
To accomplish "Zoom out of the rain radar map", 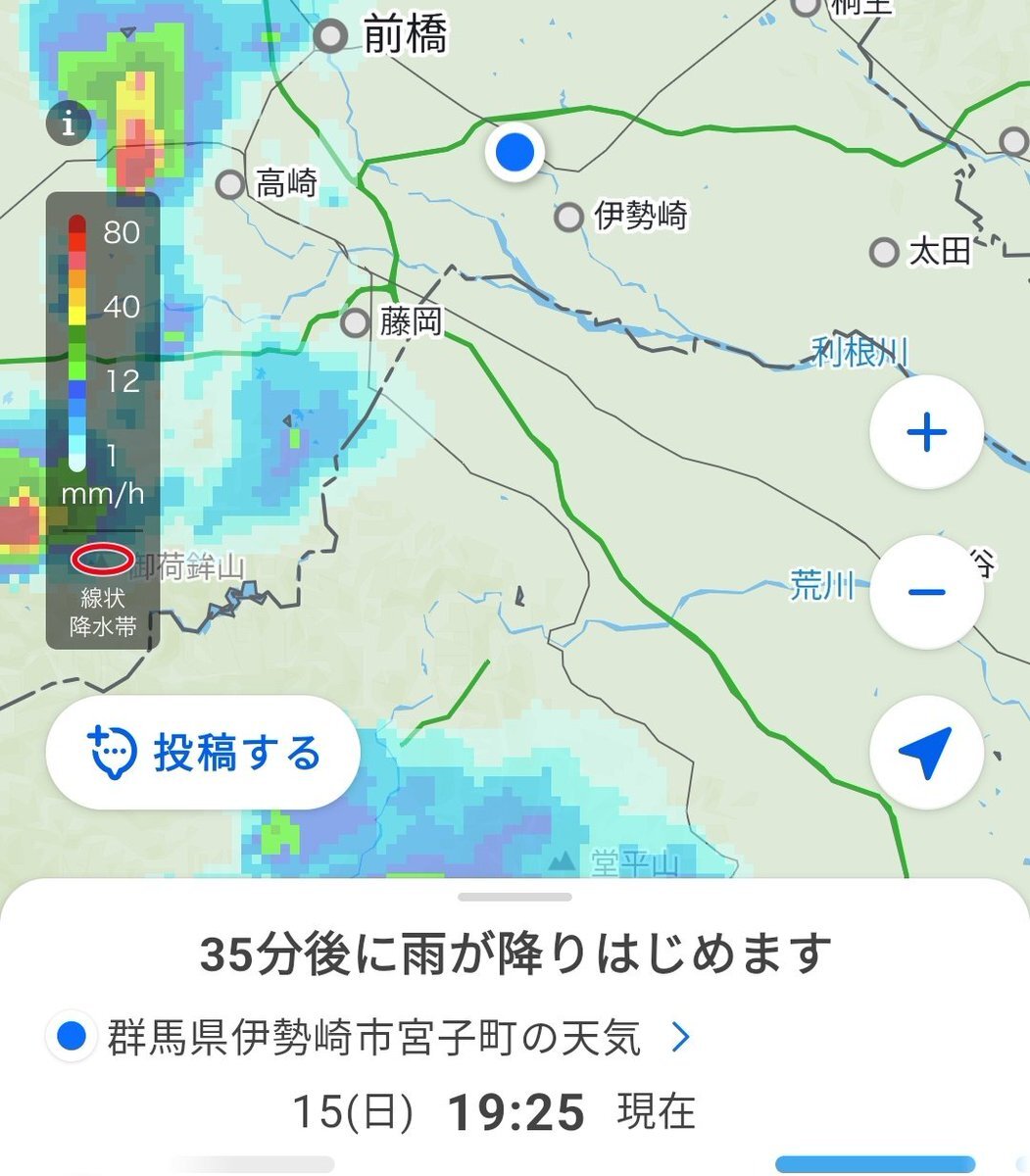I will (926, 592).
